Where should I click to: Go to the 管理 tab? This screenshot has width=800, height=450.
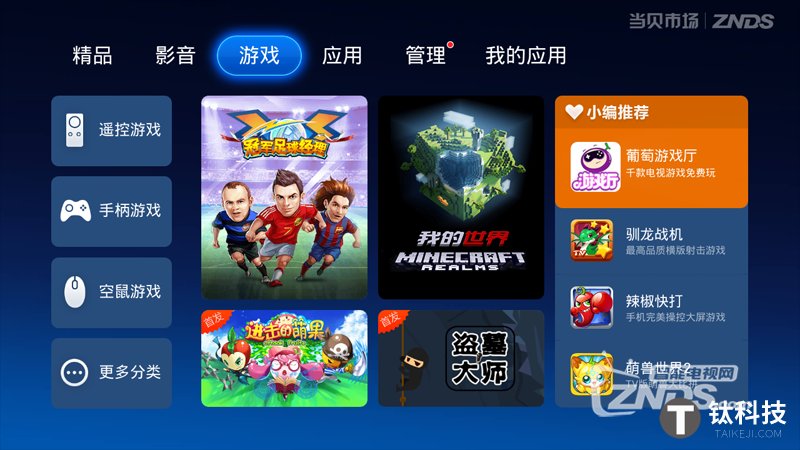coord(426,56)
